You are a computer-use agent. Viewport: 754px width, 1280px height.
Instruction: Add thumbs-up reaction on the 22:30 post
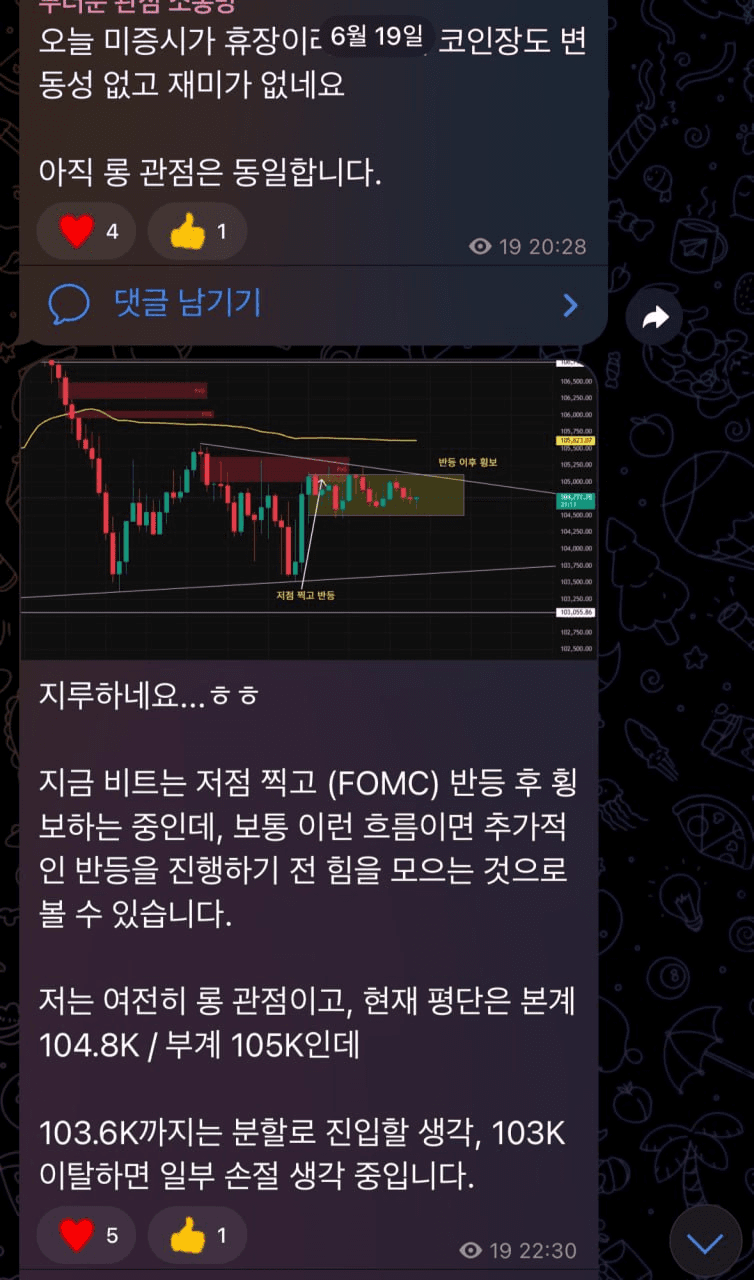coord(197,1235)
